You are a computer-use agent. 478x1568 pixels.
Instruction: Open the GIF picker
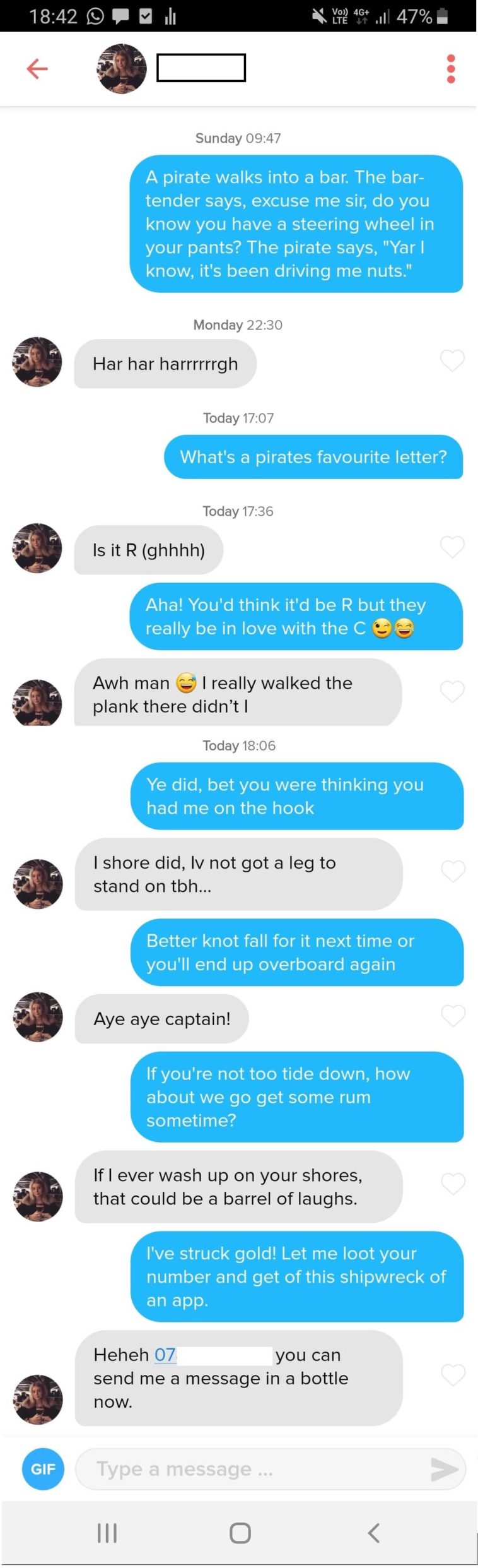tap(43, 1469)
